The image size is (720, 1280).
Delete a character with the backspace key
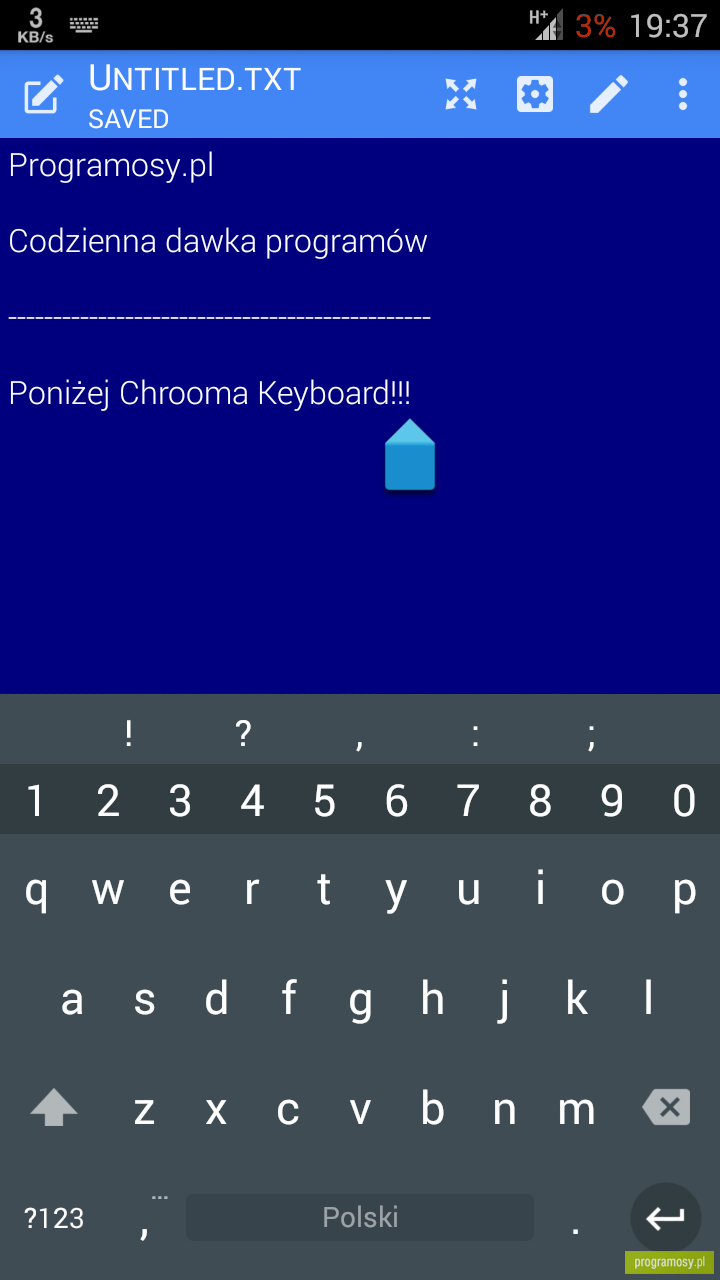click(x=667, y=1107)
